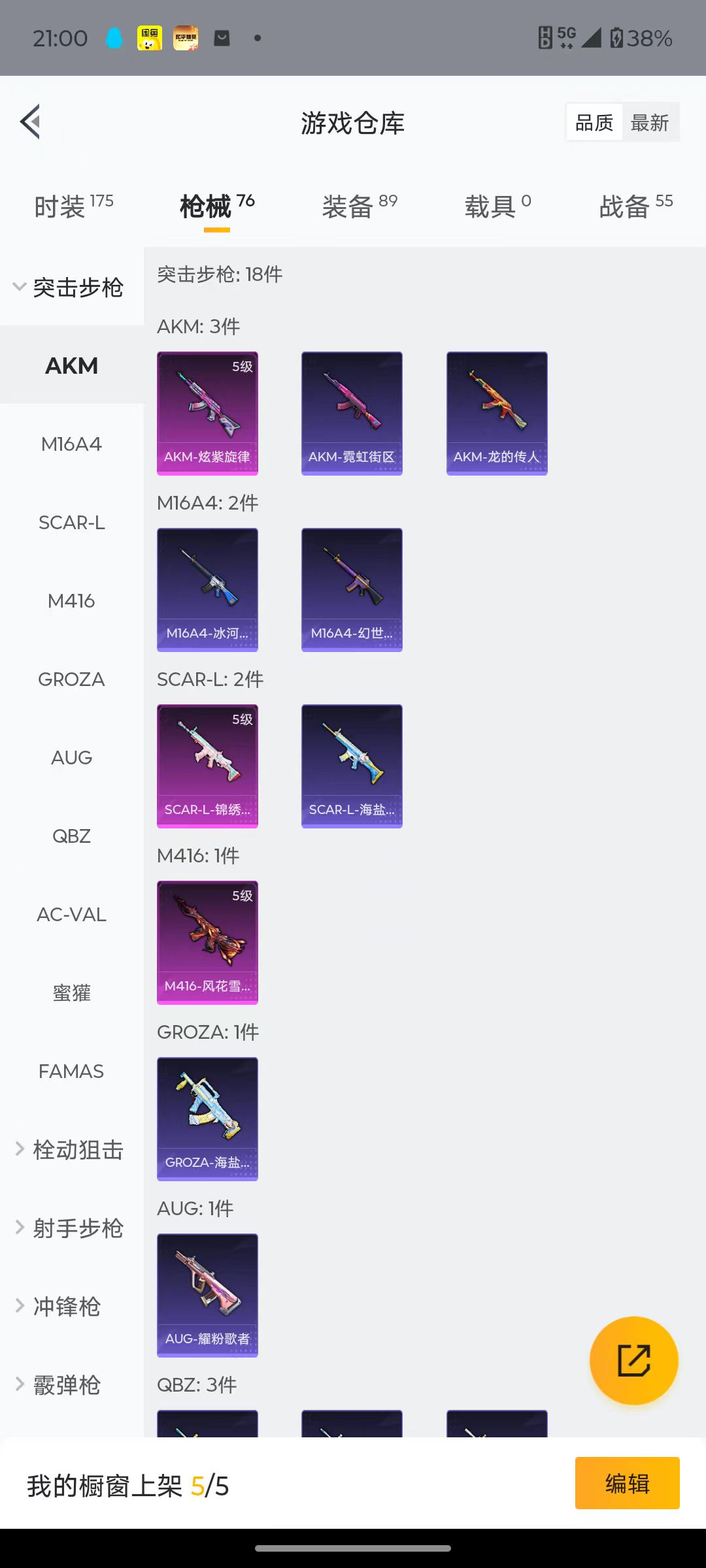Select GROZA in the side list
Viewport: 706px width, 1568px height.
coord(72,679)
